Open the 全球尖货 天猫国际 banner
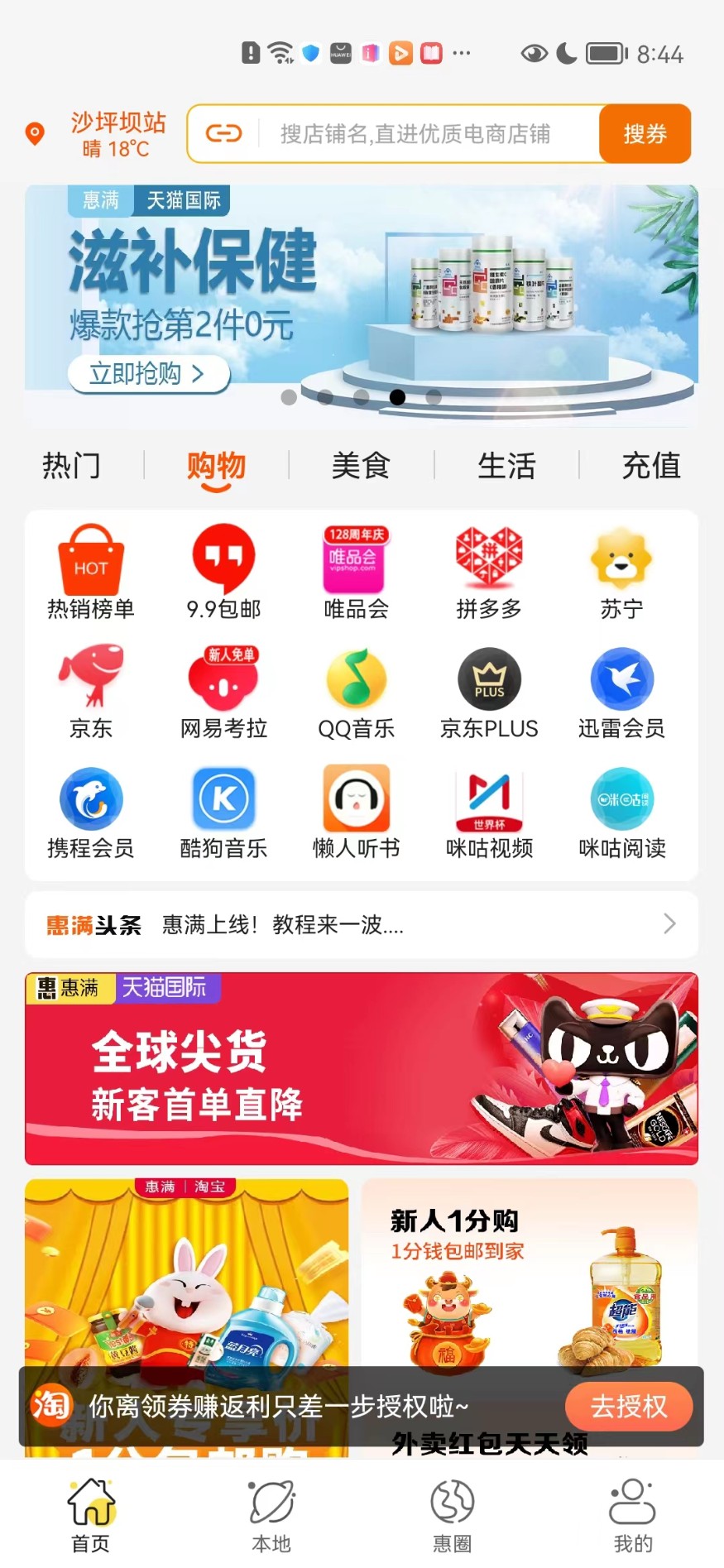 tap(361, 1068)
